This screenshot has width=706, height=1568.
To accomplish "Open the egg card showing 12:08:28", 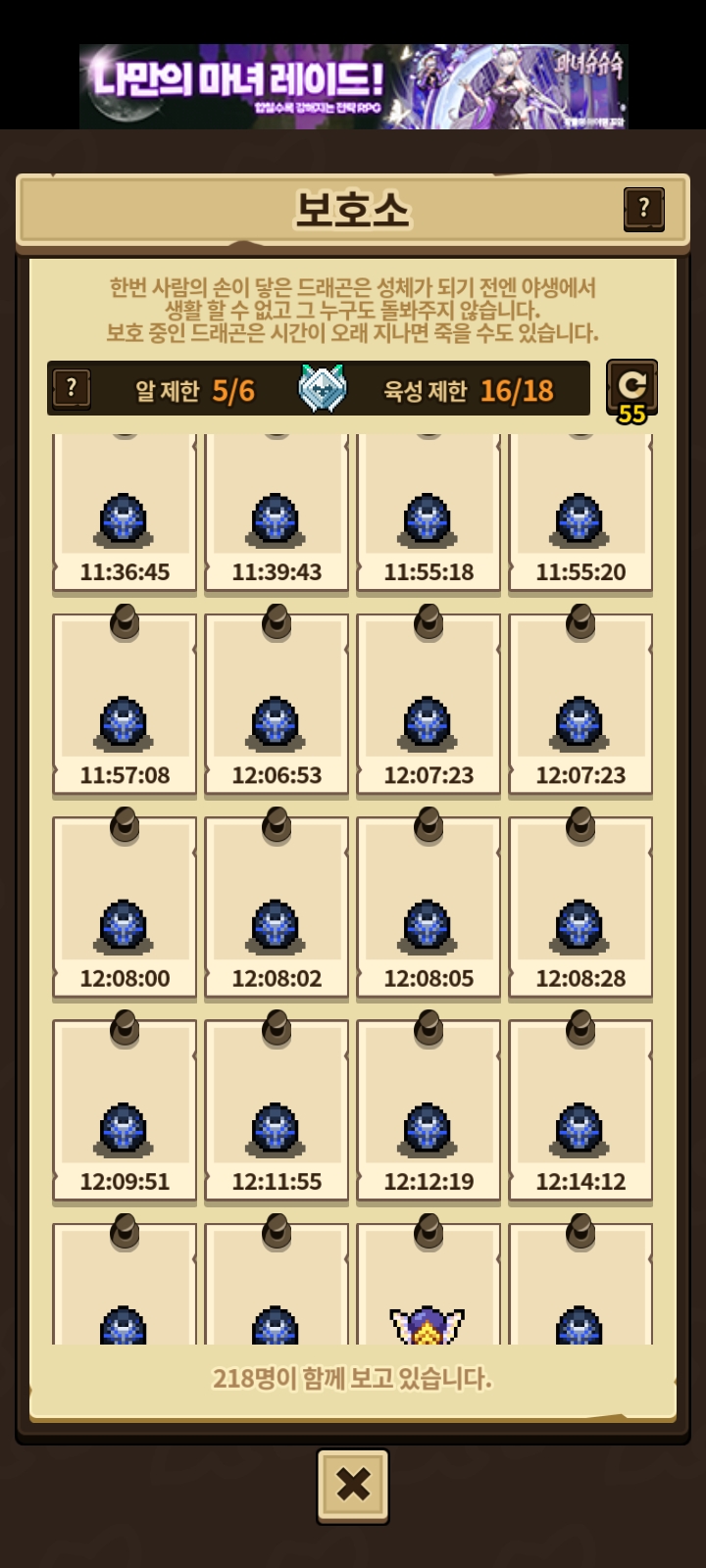I will (580, 908).
